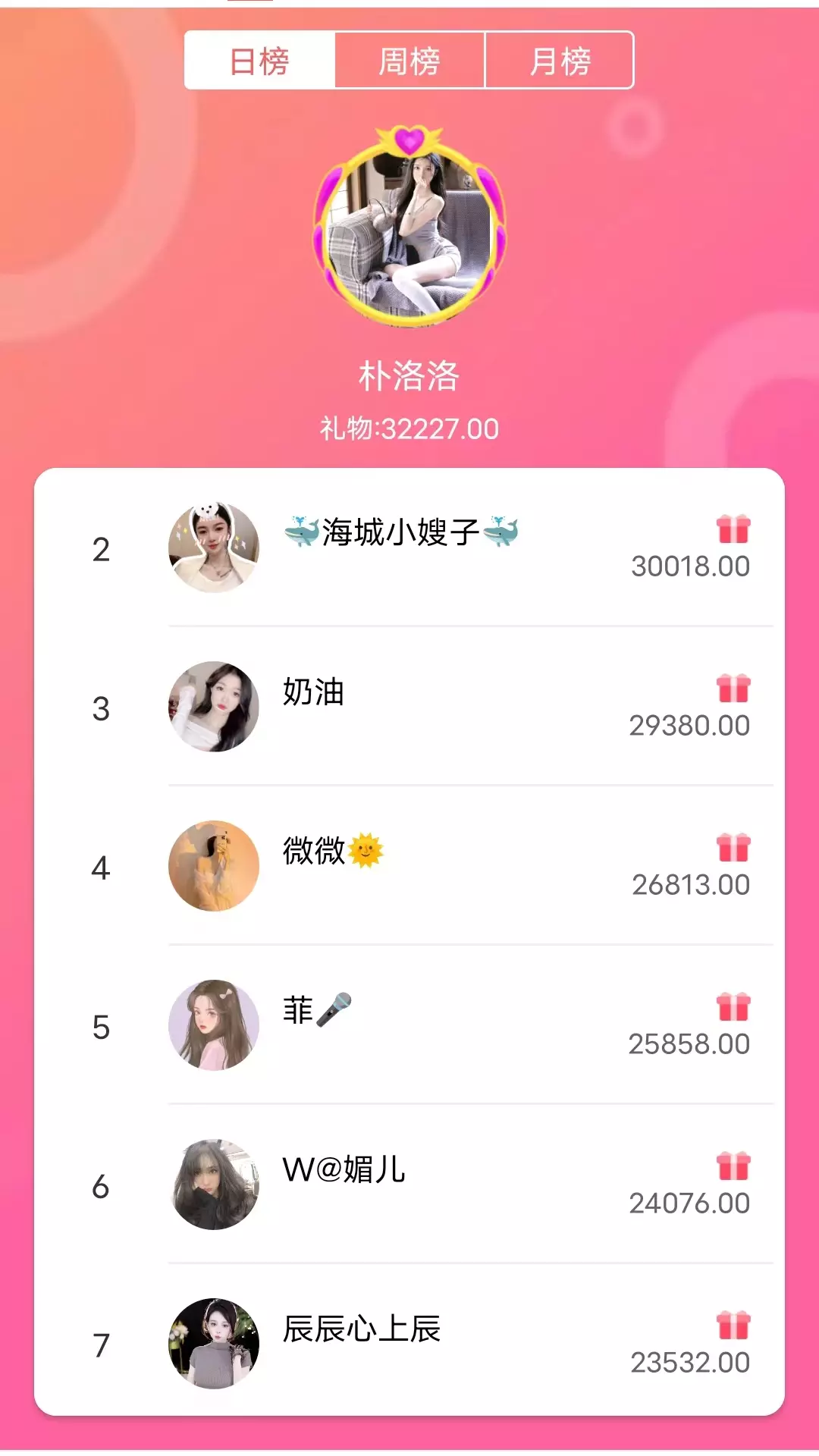Tap the W@媚儿 row
Image resolution: width=819 pixels, height=1456 pixels.
409,1185
